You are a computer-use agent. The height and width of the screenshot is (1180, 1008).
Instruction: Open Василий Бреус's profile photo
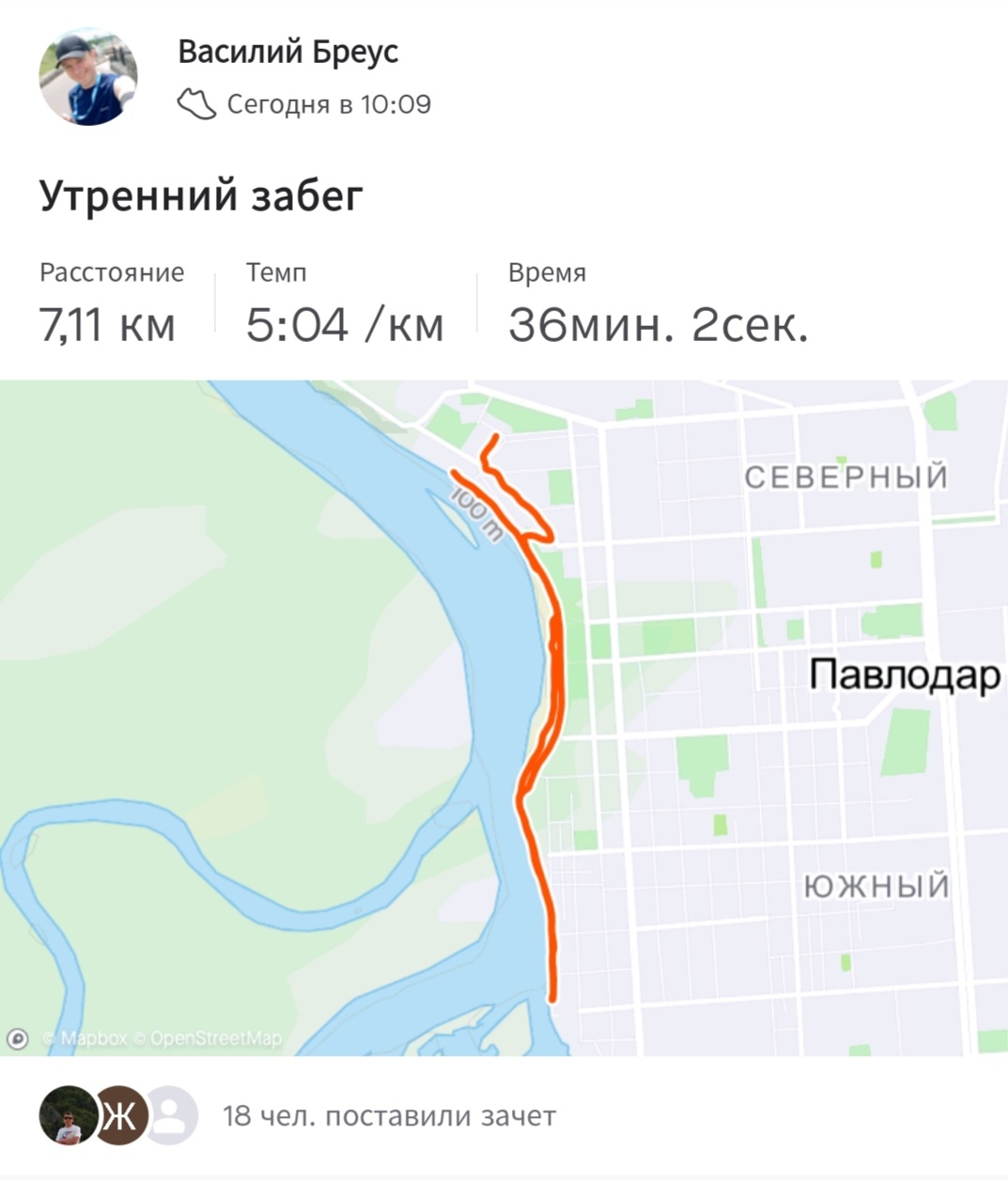[87, 76]
